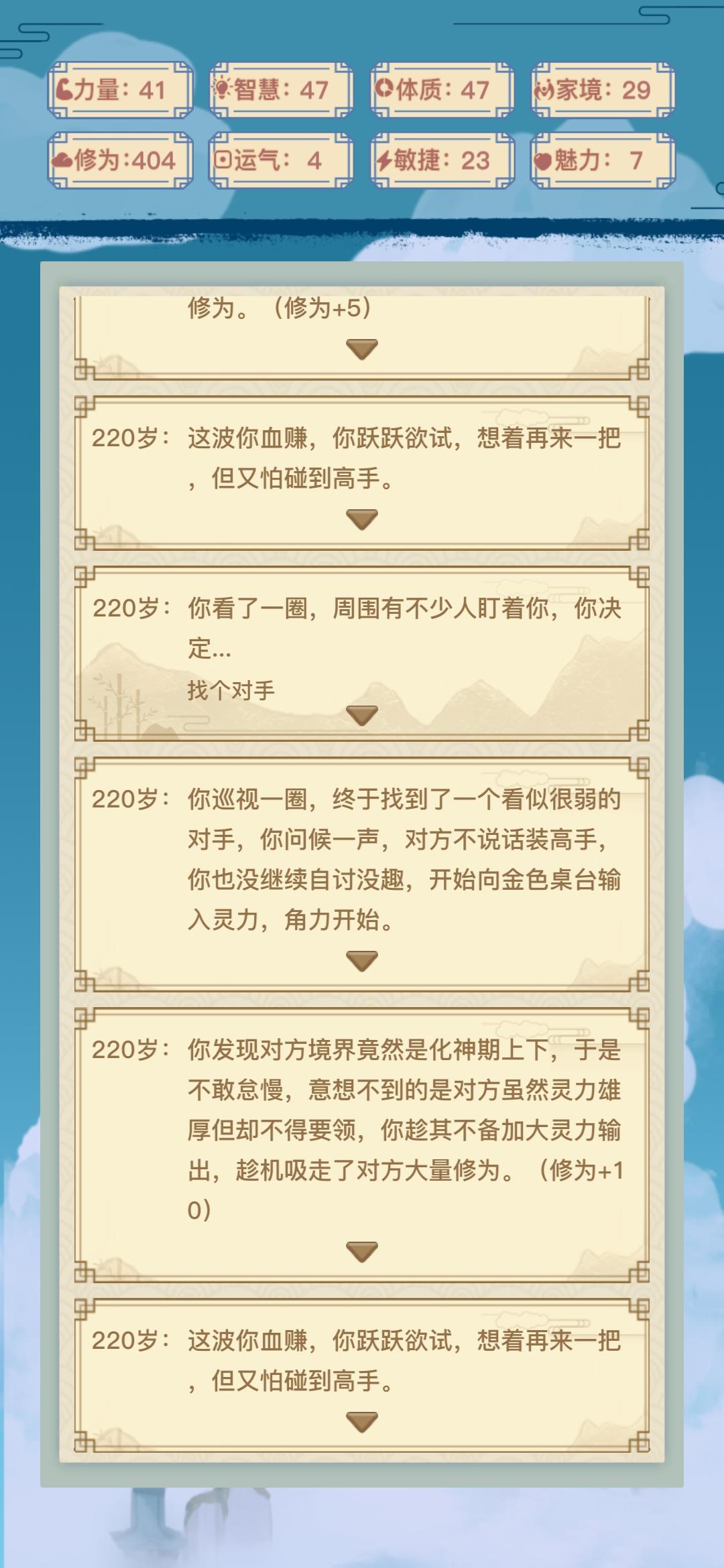Click the 体质 constitution icon
Image resolution: width=724 pixels, height=1568 pixels.
pos(384,87)
